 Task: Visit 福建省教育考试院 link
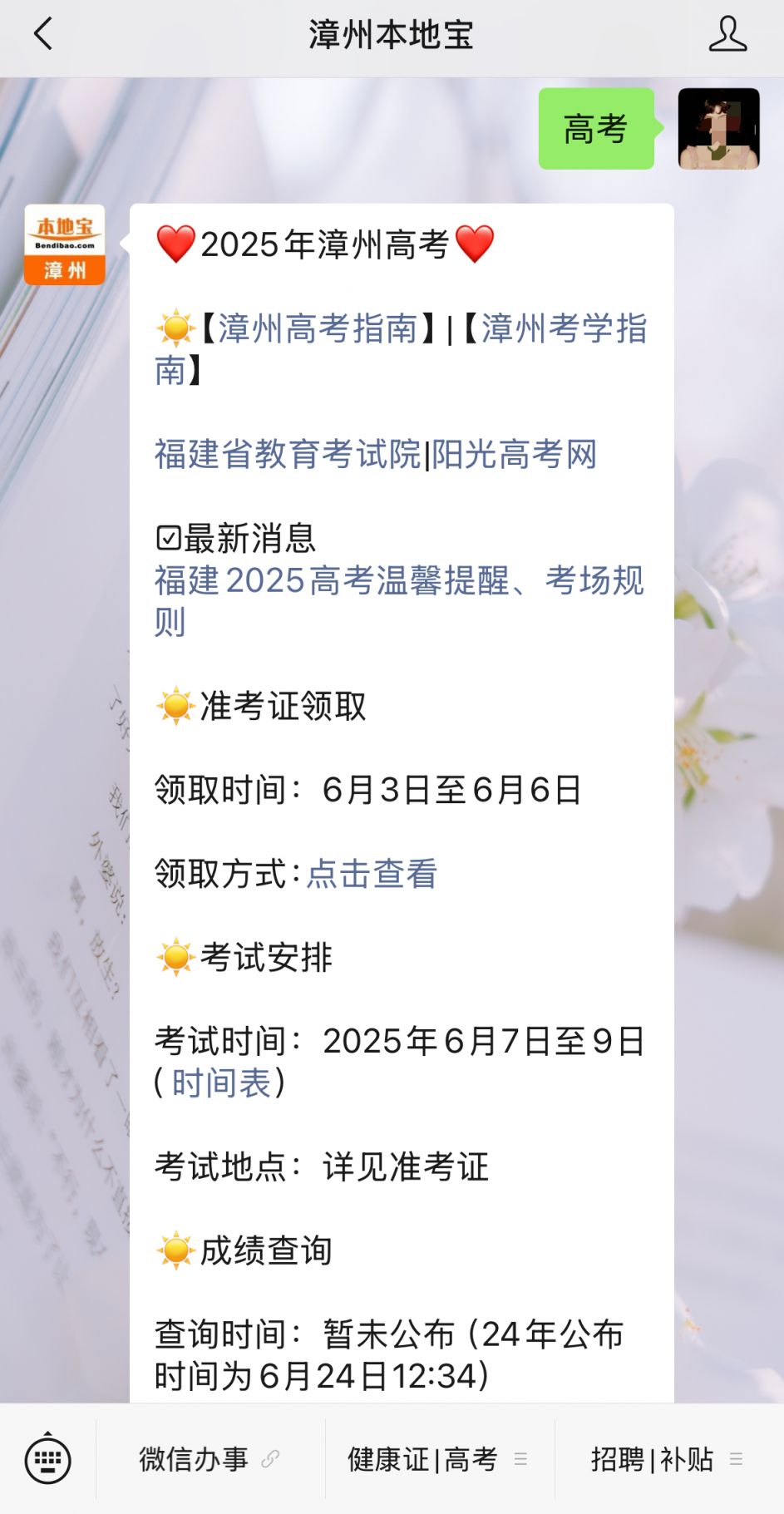288,454
